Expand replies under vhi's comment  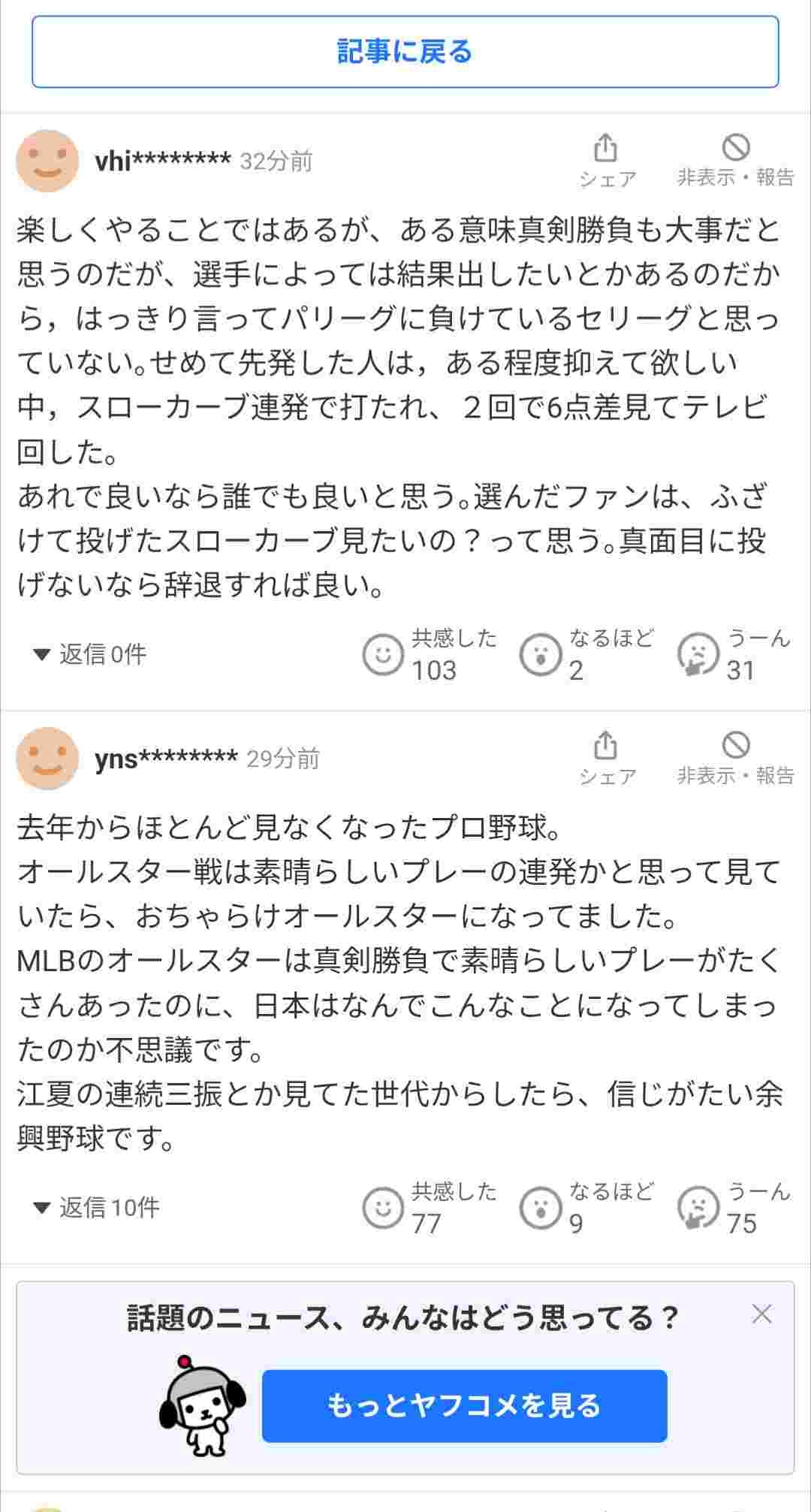click(x=91, y=653)
